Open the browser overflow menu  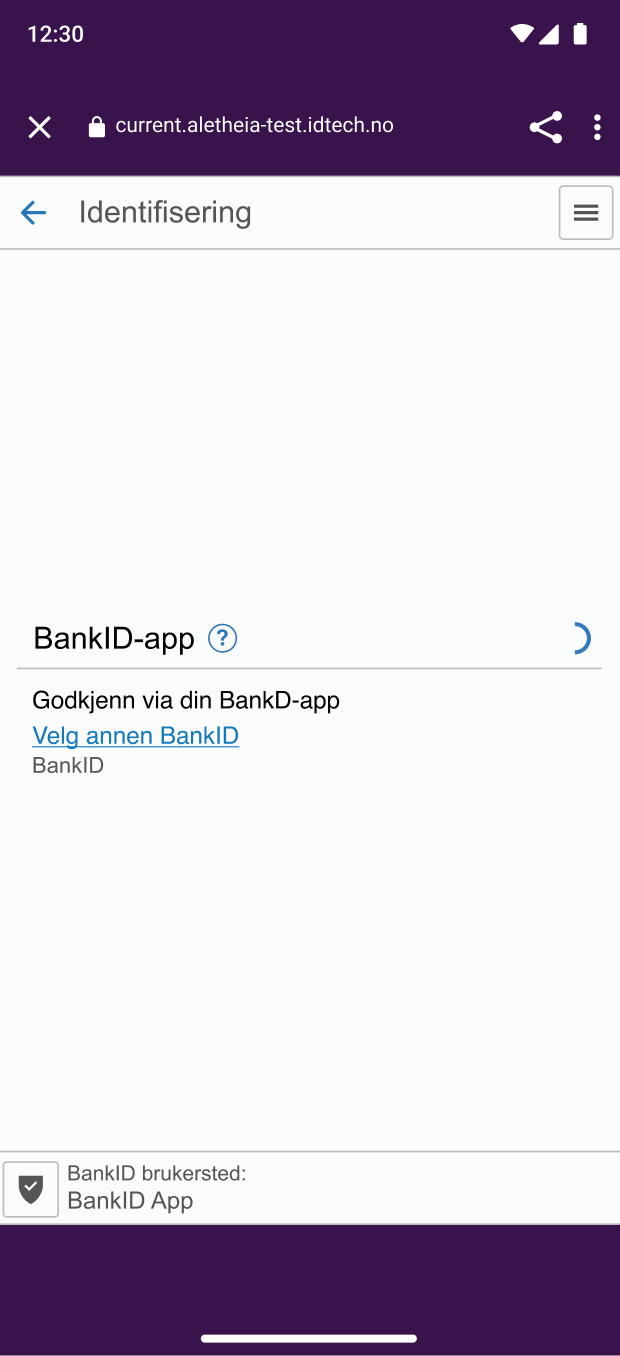click(597, 127)
